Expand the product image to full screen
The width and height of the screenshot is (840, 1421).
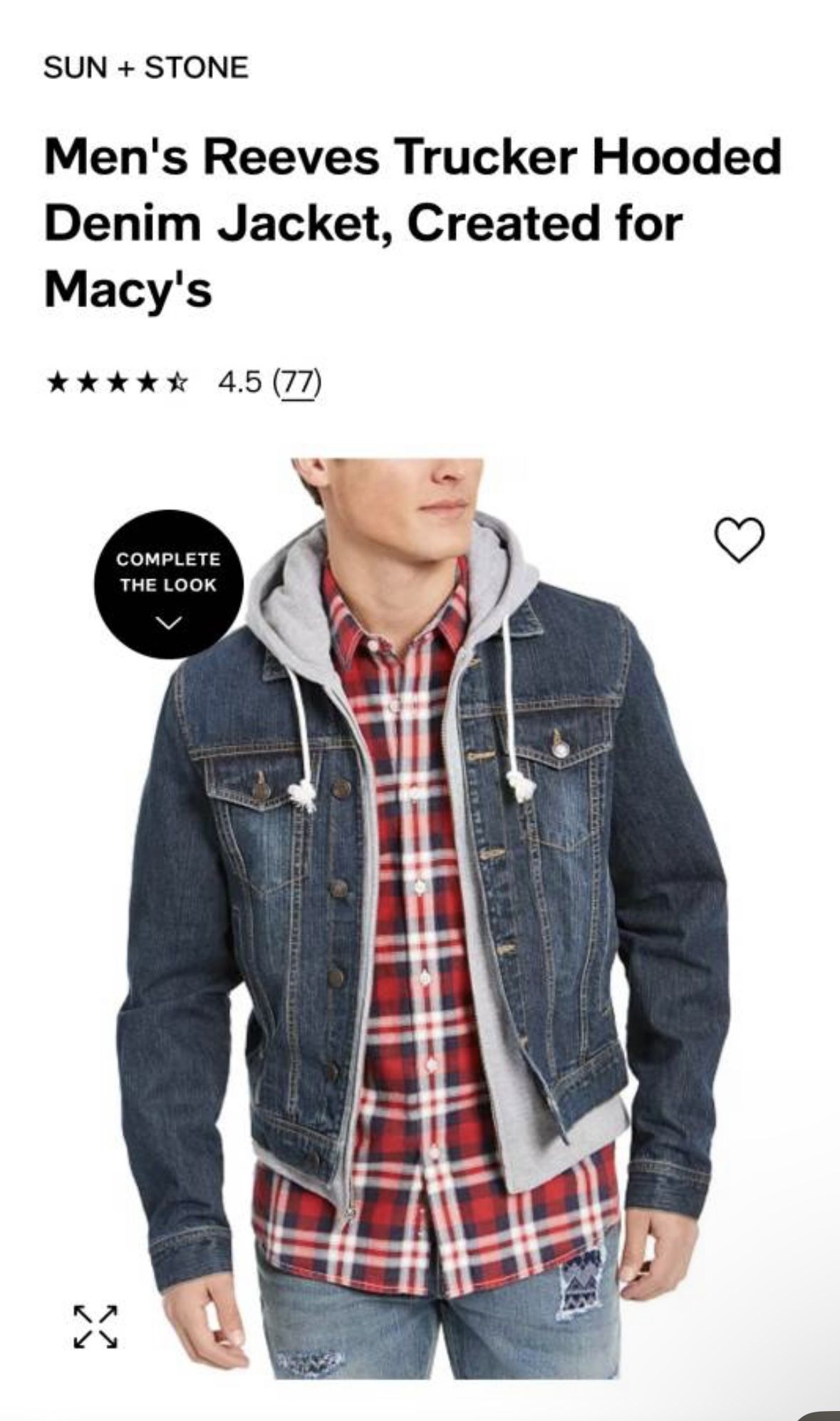[95, 1327]
